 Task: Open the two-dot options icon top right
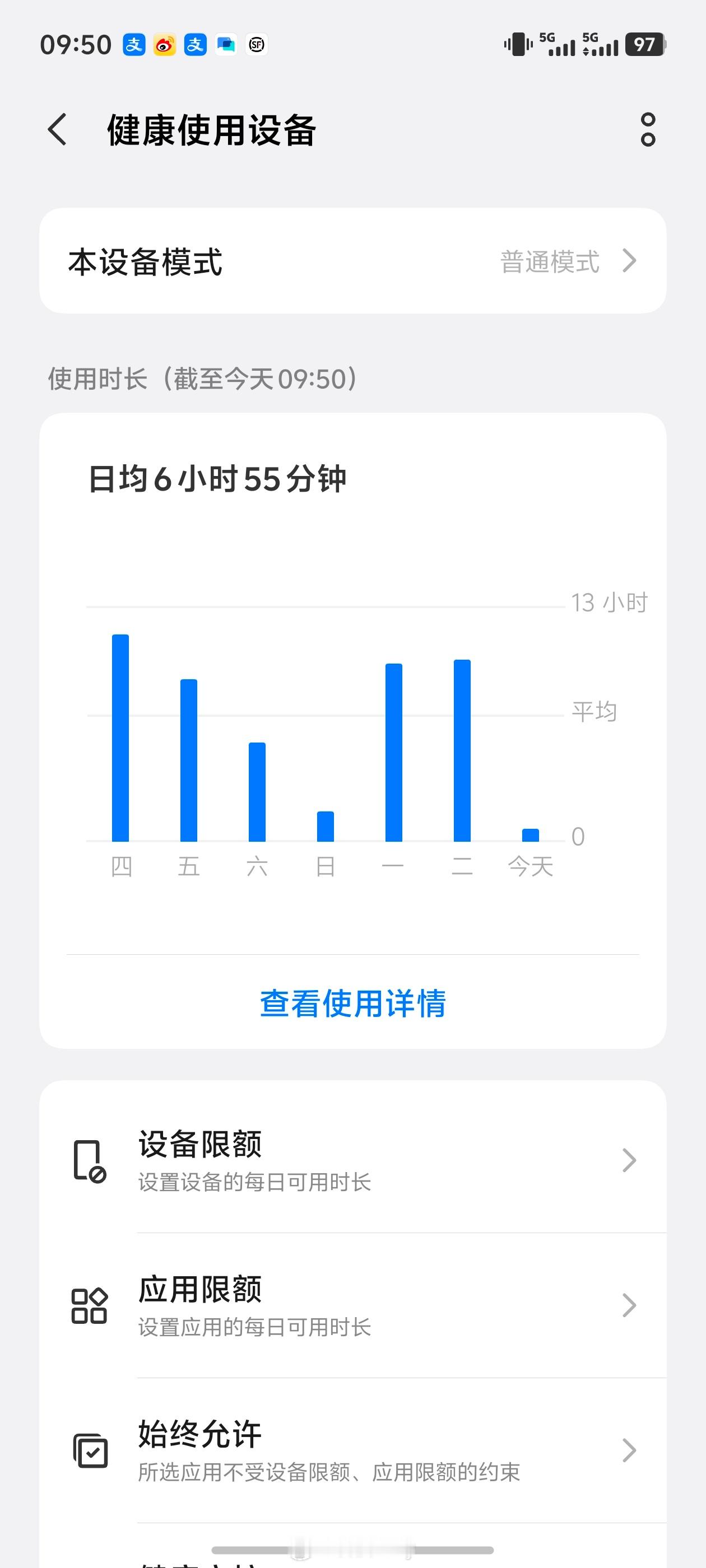pyautogui.click(x=648, y=130)
